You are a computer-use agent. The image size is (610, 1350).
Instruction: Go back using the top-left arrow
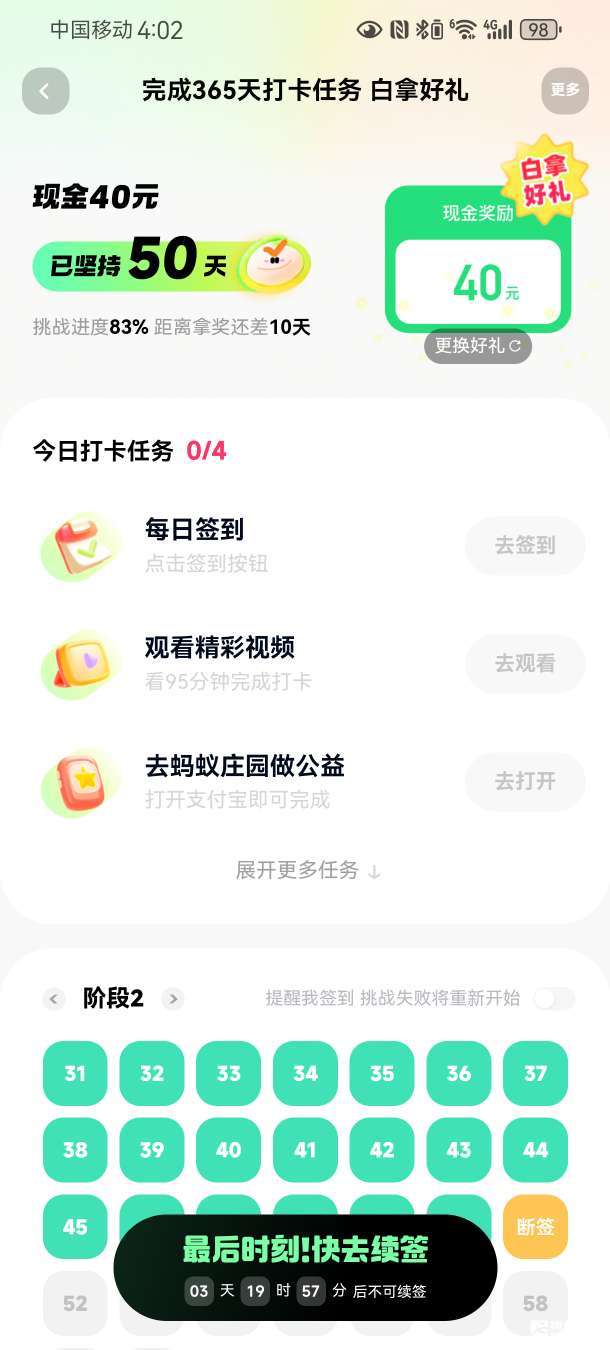click(x=45, y=91)
